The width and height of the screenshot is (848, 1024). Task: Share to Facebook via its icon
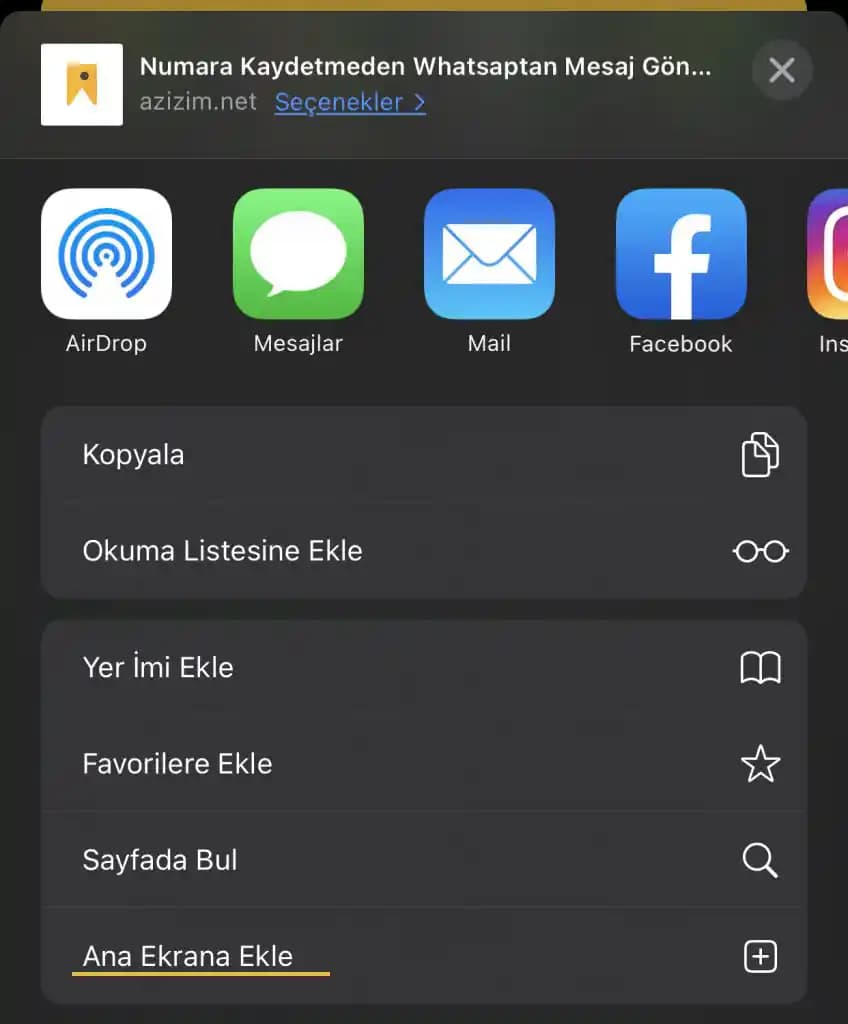click(680, 253)
